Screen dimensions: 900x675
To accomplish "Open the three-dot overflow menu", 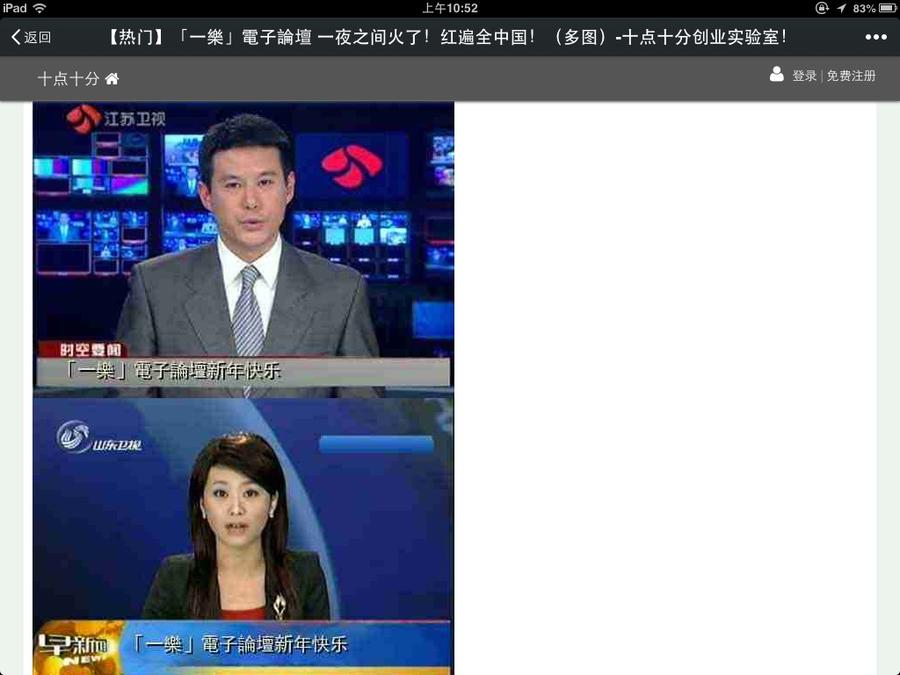I will point(875,37).
